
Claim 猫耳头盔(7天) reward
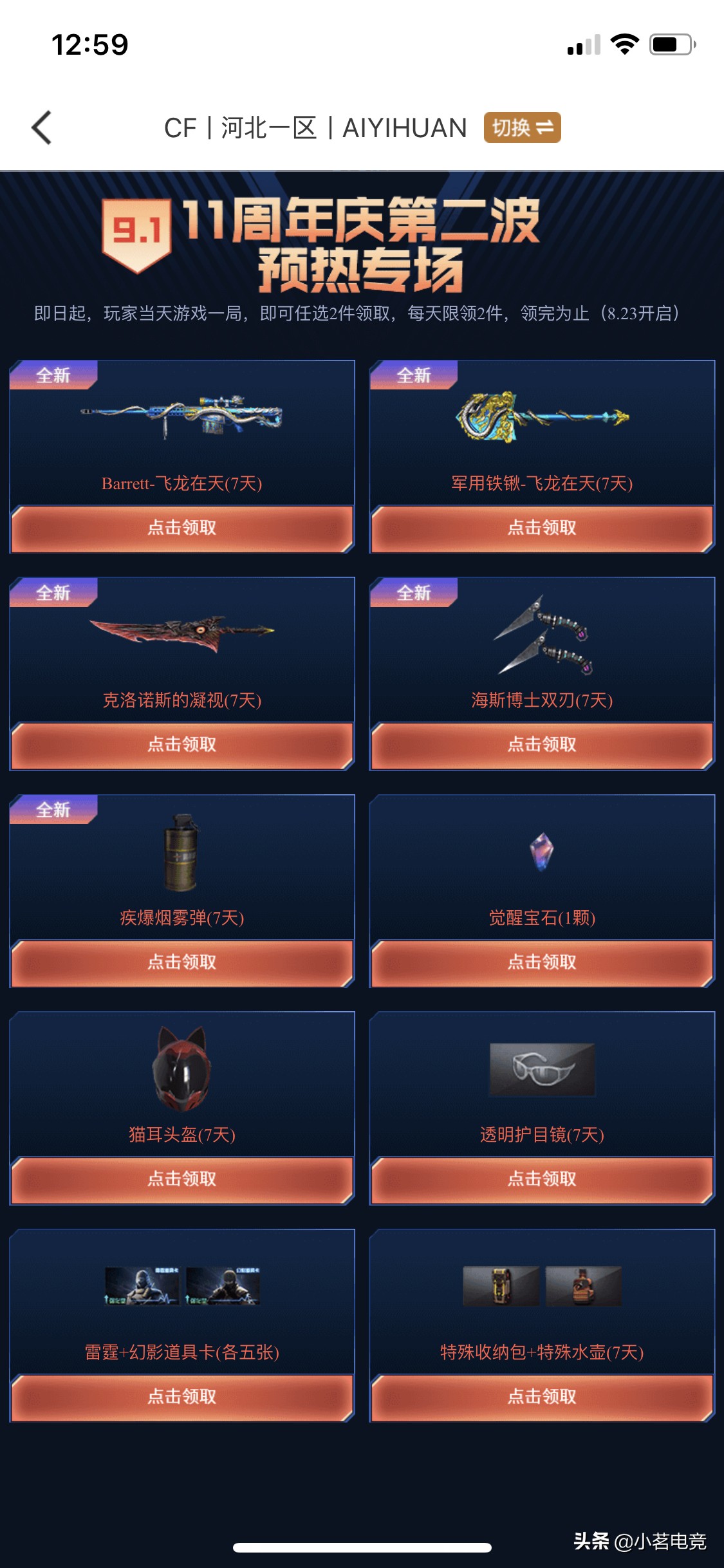tap(182, 1179)
